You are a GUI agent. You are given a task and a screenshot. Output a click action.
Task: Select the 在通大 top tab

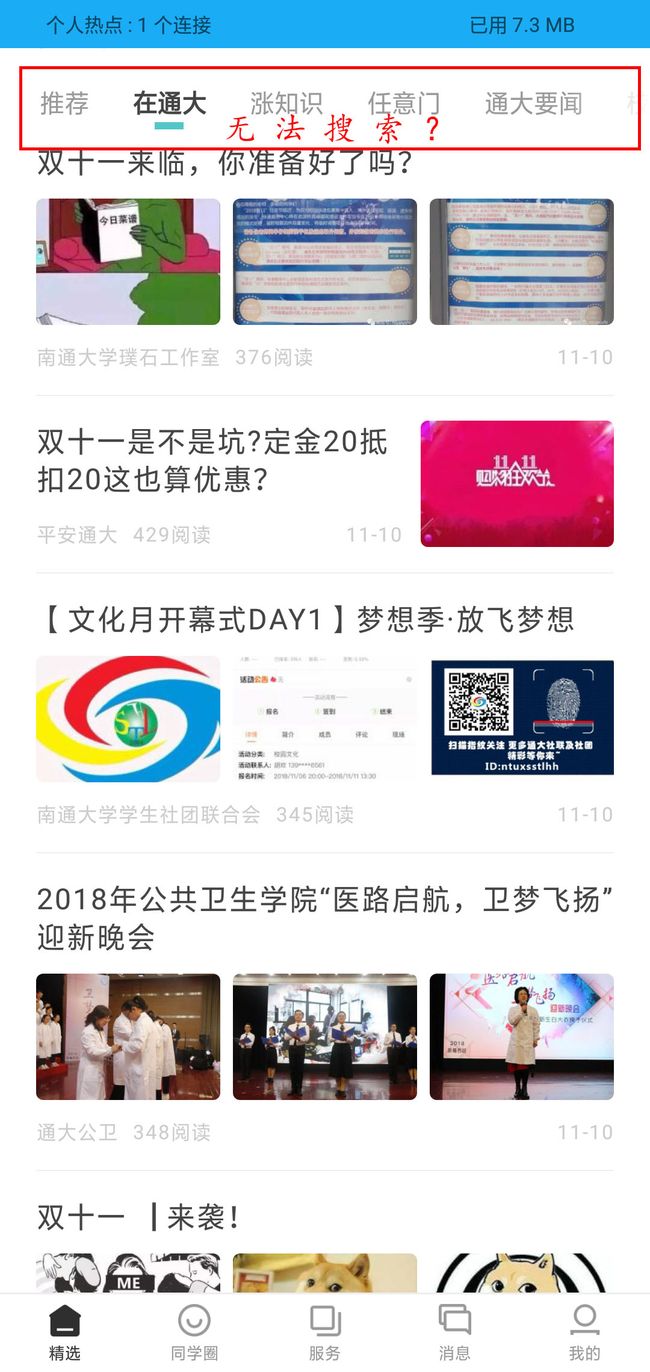pyautogui.click(x=170, y=103)
